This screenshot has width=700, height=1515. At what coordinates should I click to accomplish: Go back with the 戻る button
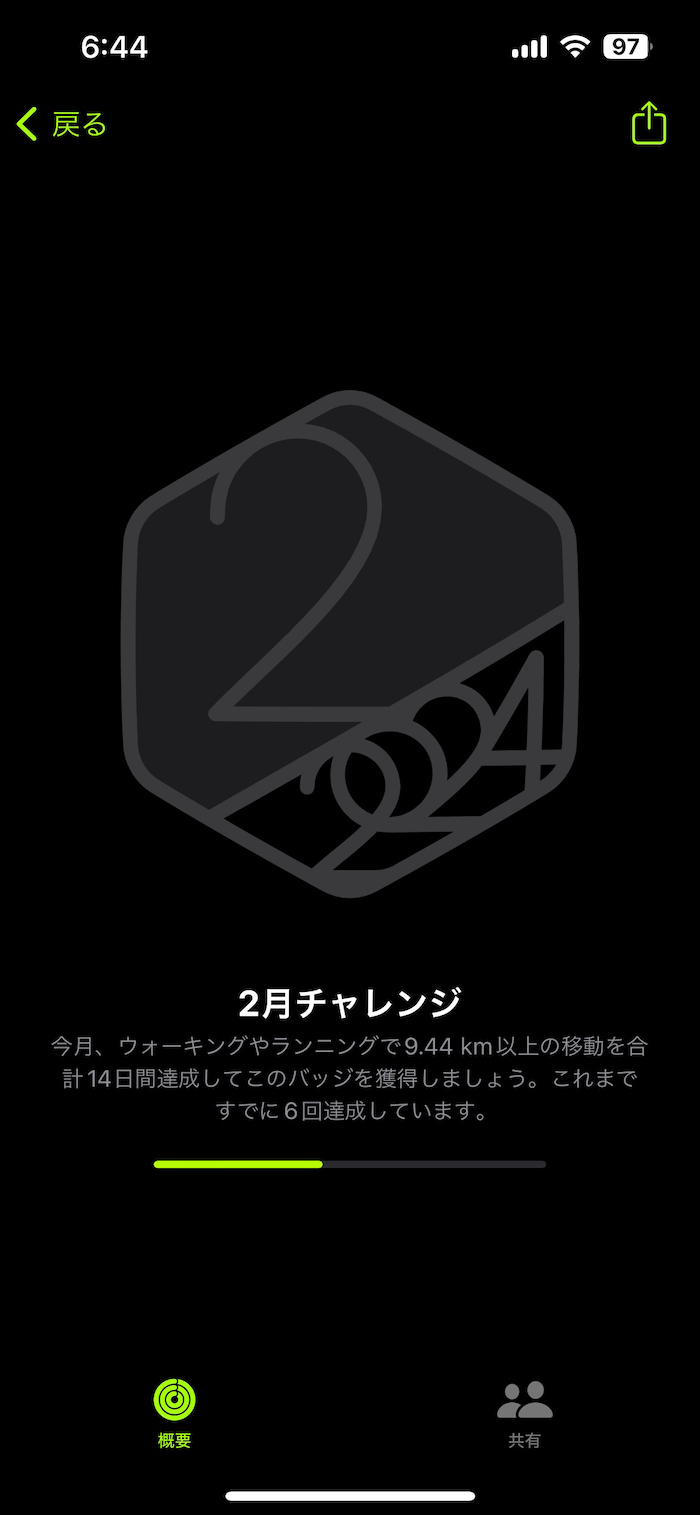coord(62,125)
